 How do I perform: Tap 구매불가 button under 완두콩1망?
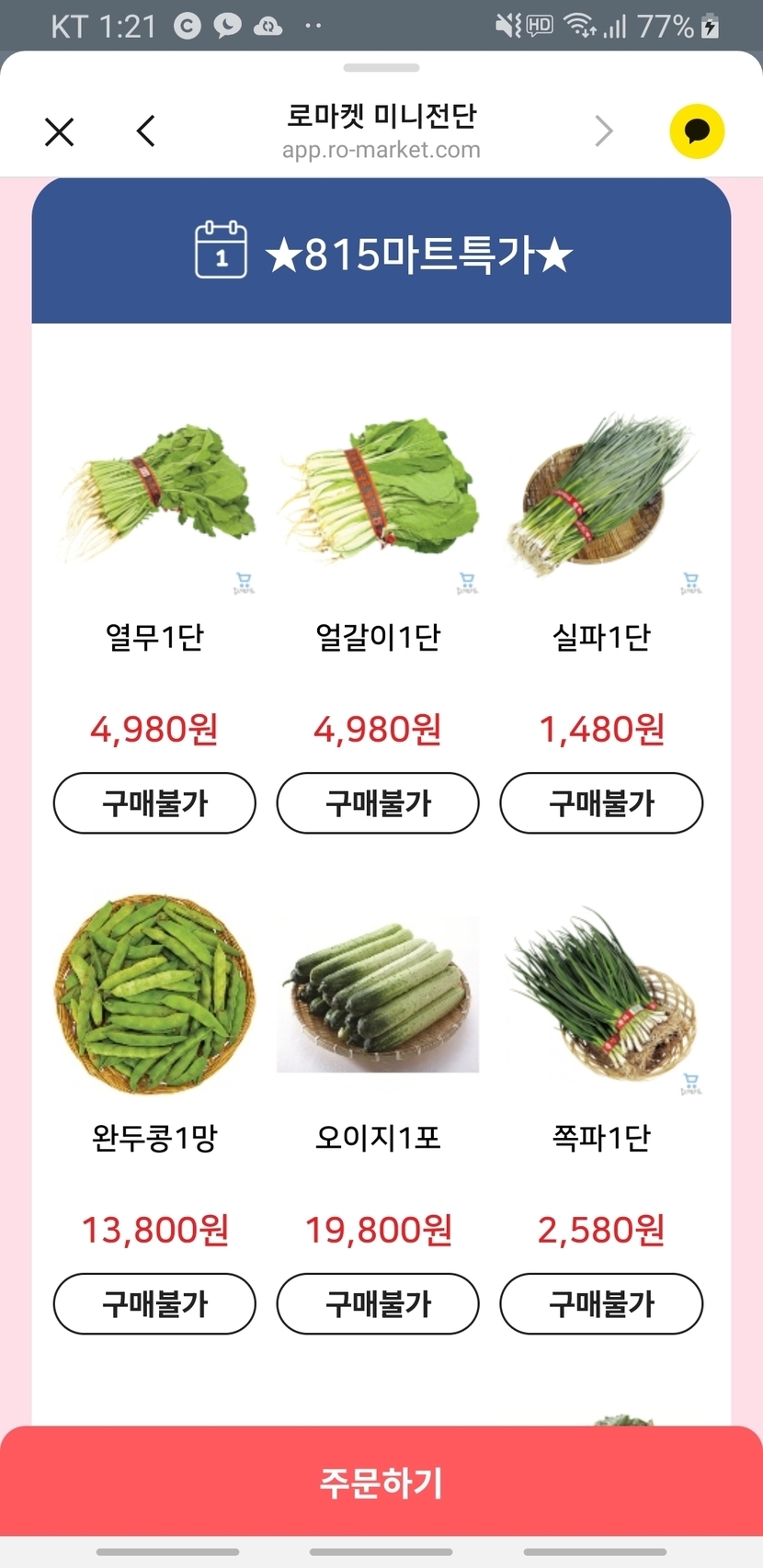pyautogui.click(x=154, y=1303)
